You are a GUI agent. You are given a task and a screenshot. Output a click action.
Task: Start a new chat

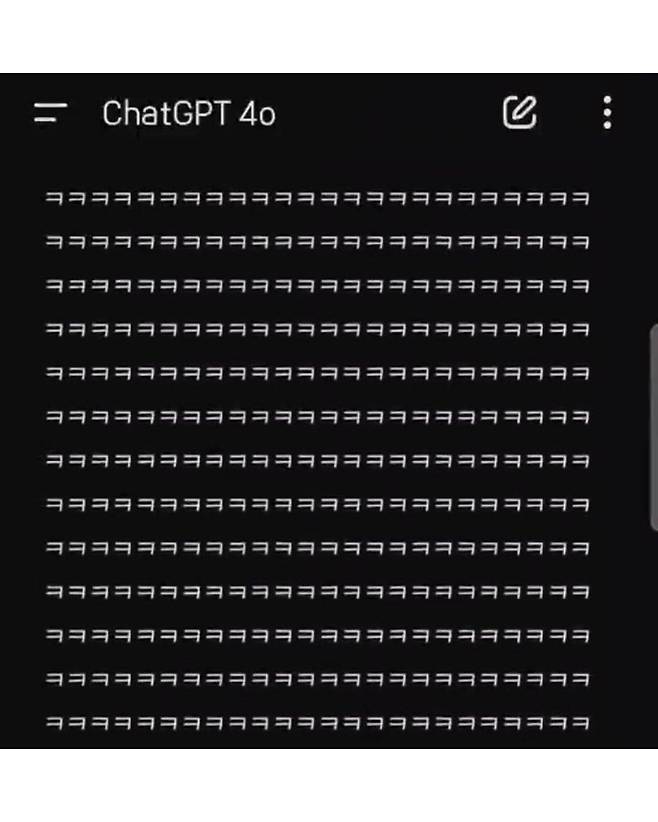click(519, 113)
